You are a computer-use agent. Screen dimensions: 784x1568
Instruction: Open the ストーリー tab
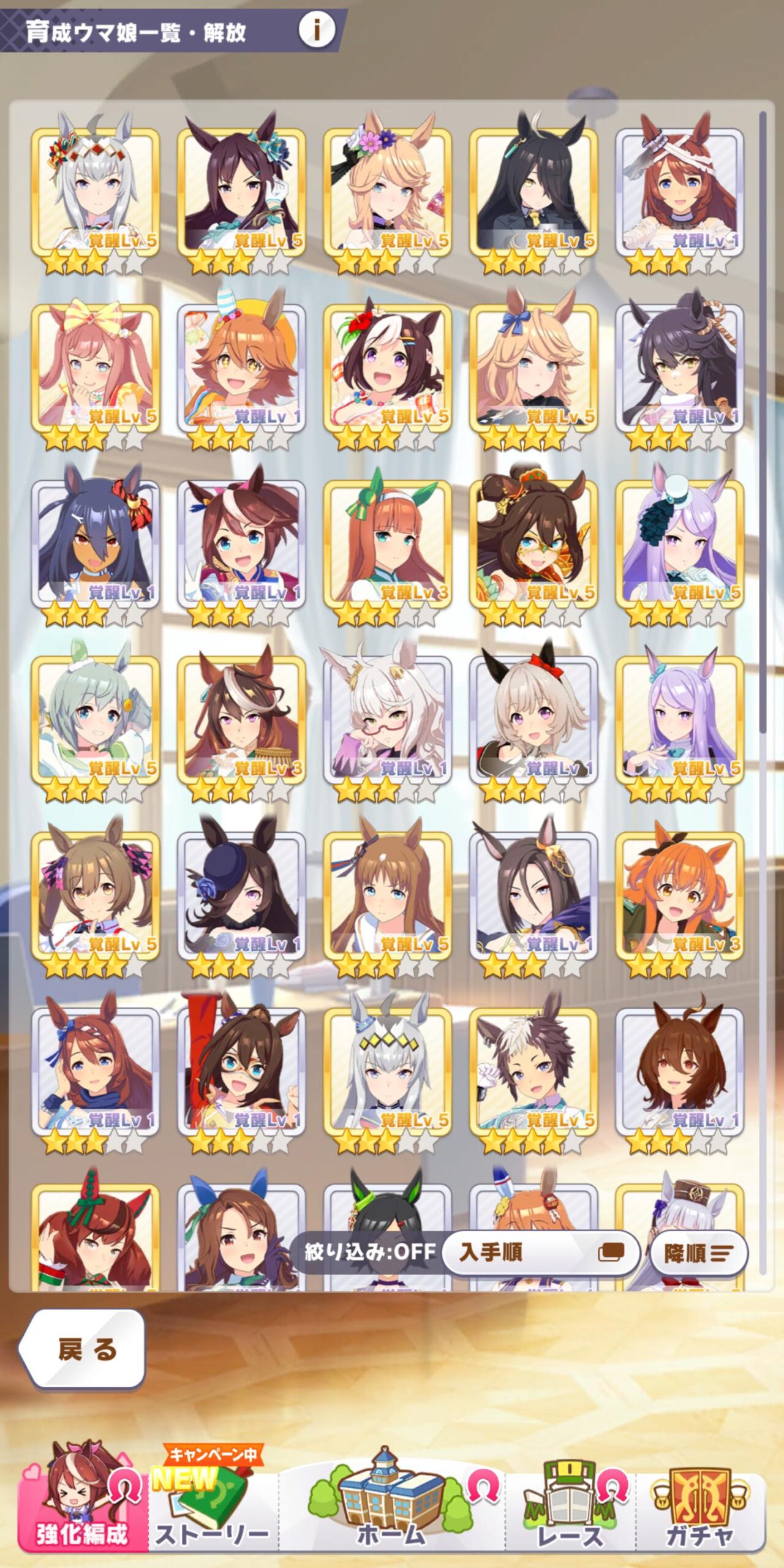pos(212,1508)
